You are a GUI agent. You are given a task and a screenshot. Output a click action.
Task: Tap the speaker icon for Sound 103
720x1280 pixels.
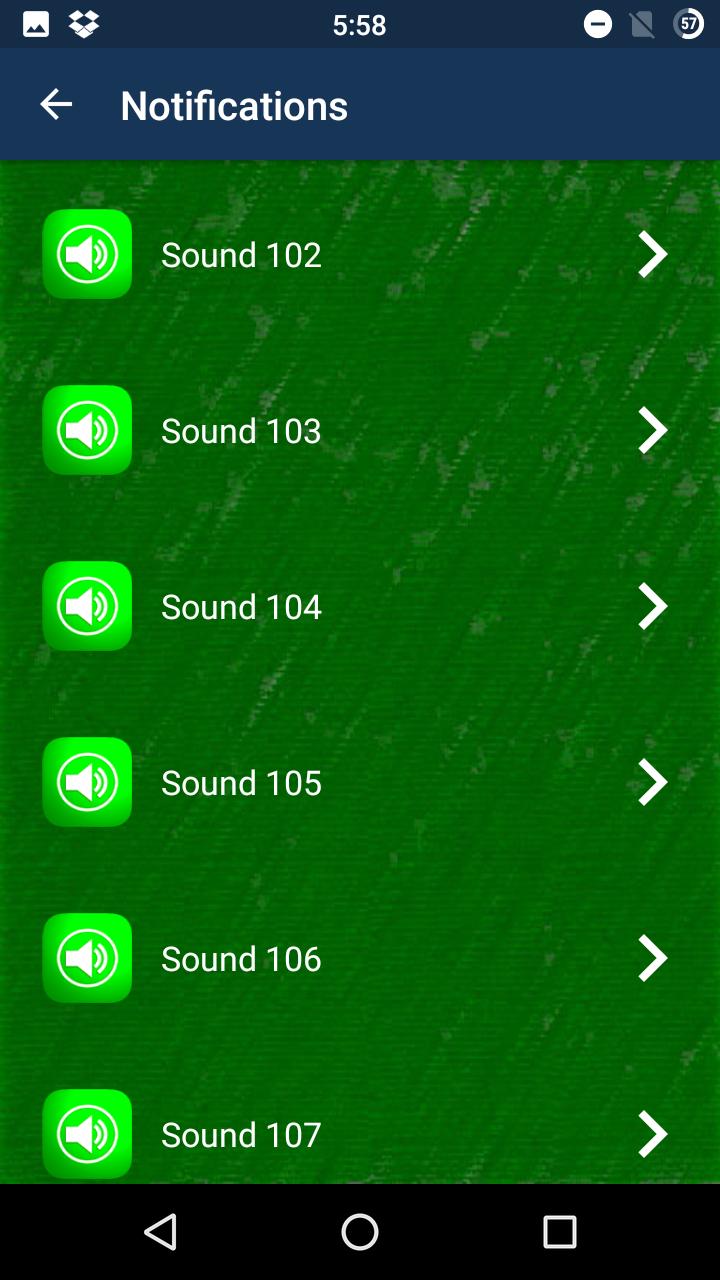pyautogui.click(x=87, y=430)
